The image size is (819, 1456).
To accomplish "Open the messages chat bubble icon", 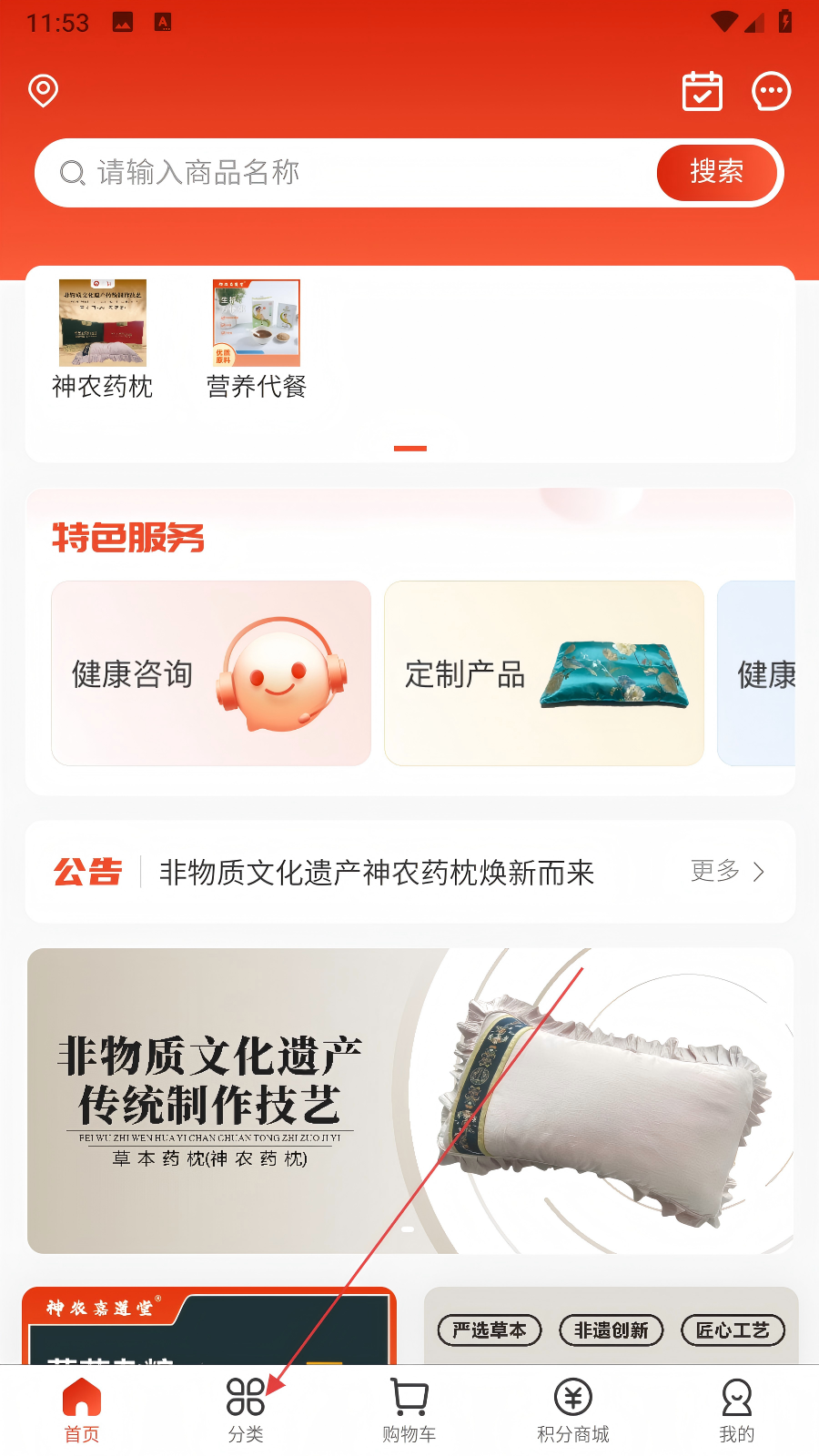I will 771,91.
